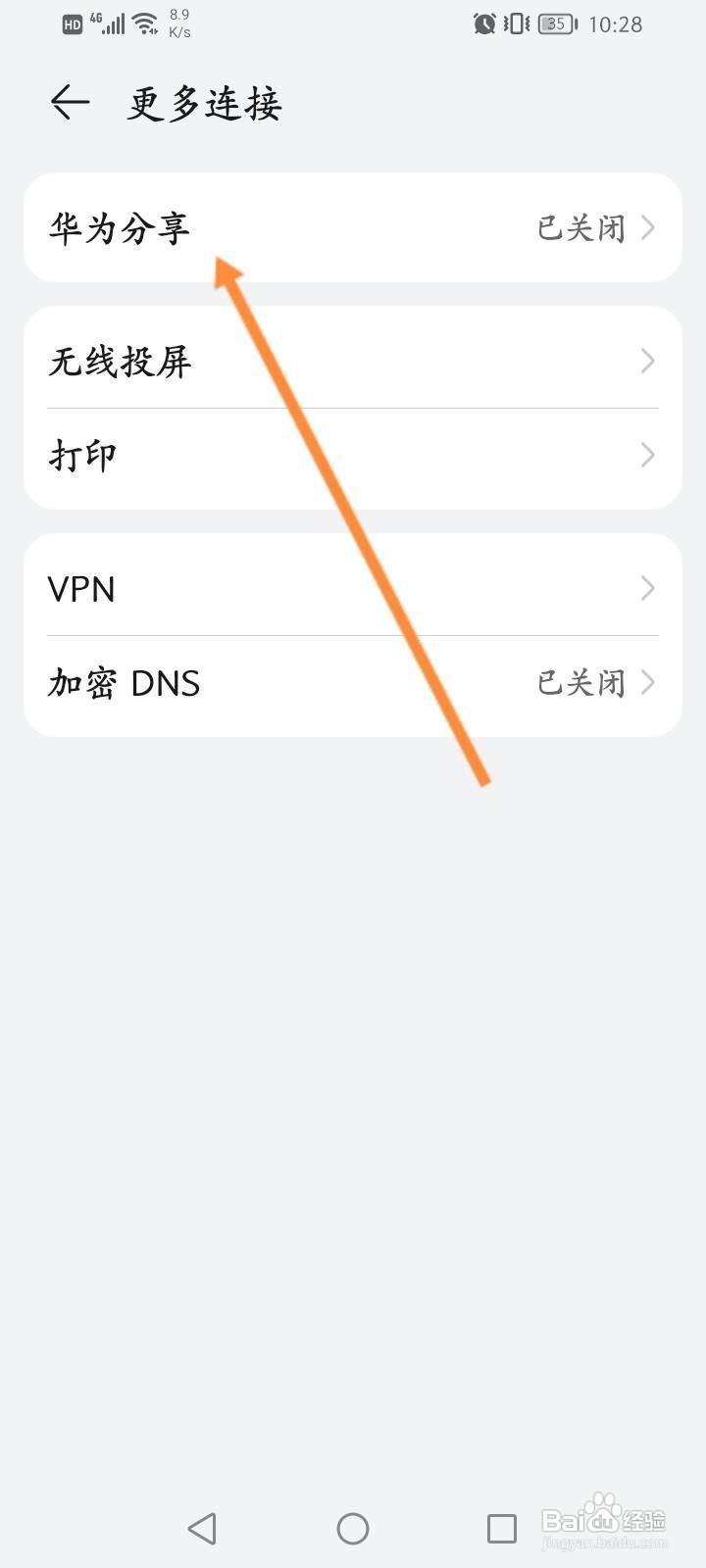The image size is (706, 1568).
Task: Tap the back arrow next to 更多连接
Action: 69,103
